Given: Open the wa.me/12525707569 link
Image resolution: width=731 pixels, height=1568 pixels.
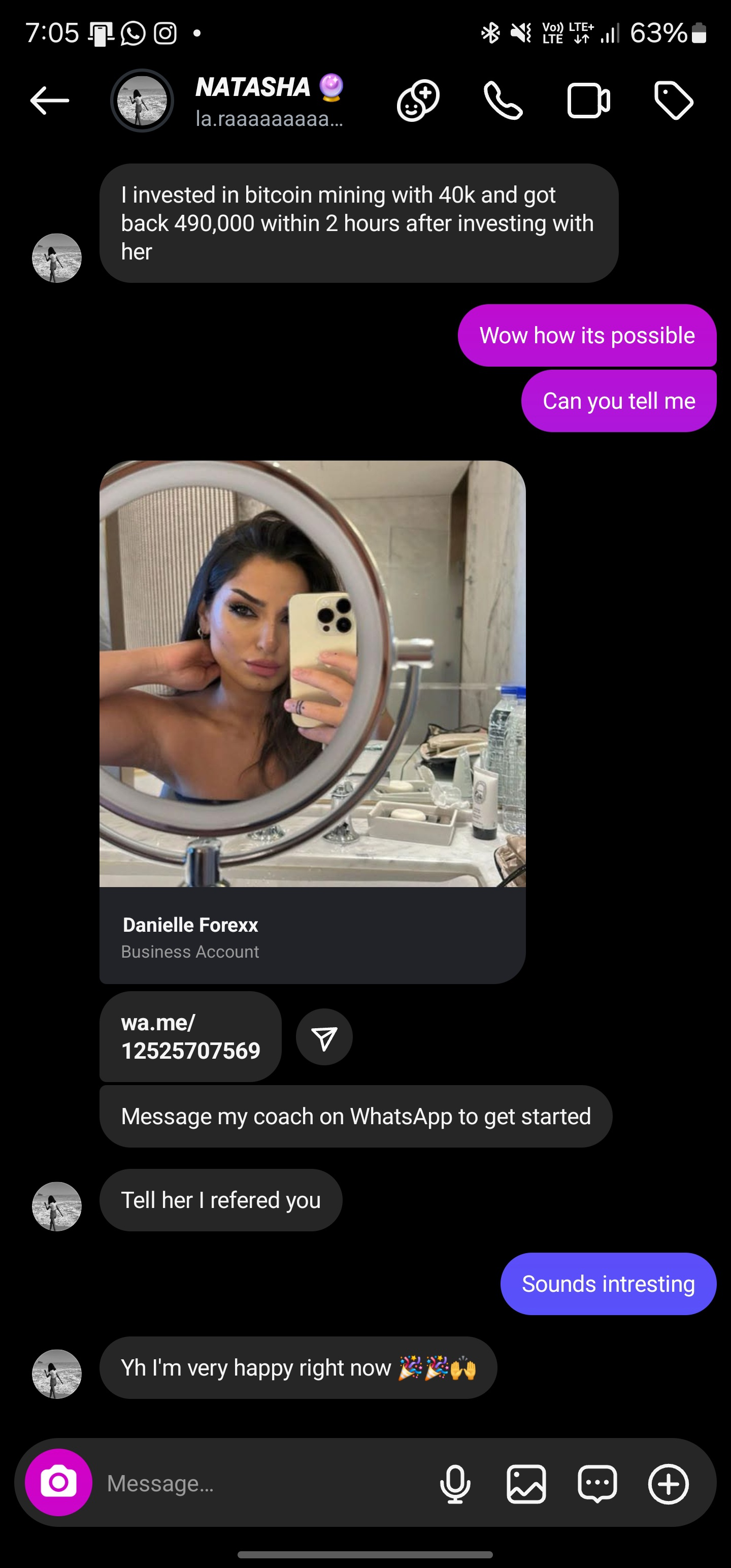Looking at the screenshot, I should pos(190,1036).
